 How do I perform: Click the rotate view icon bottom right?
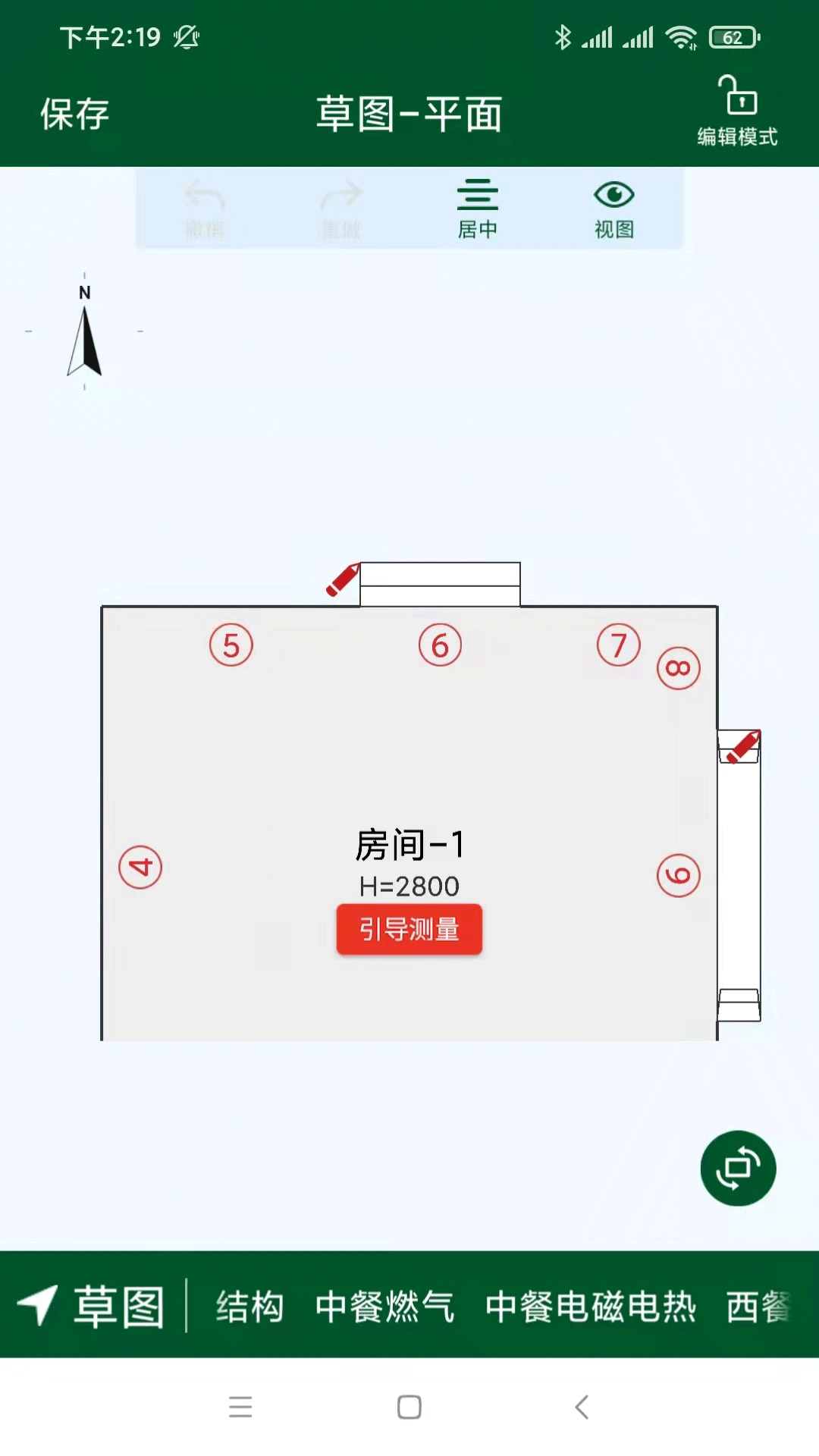coord(736,1169)
